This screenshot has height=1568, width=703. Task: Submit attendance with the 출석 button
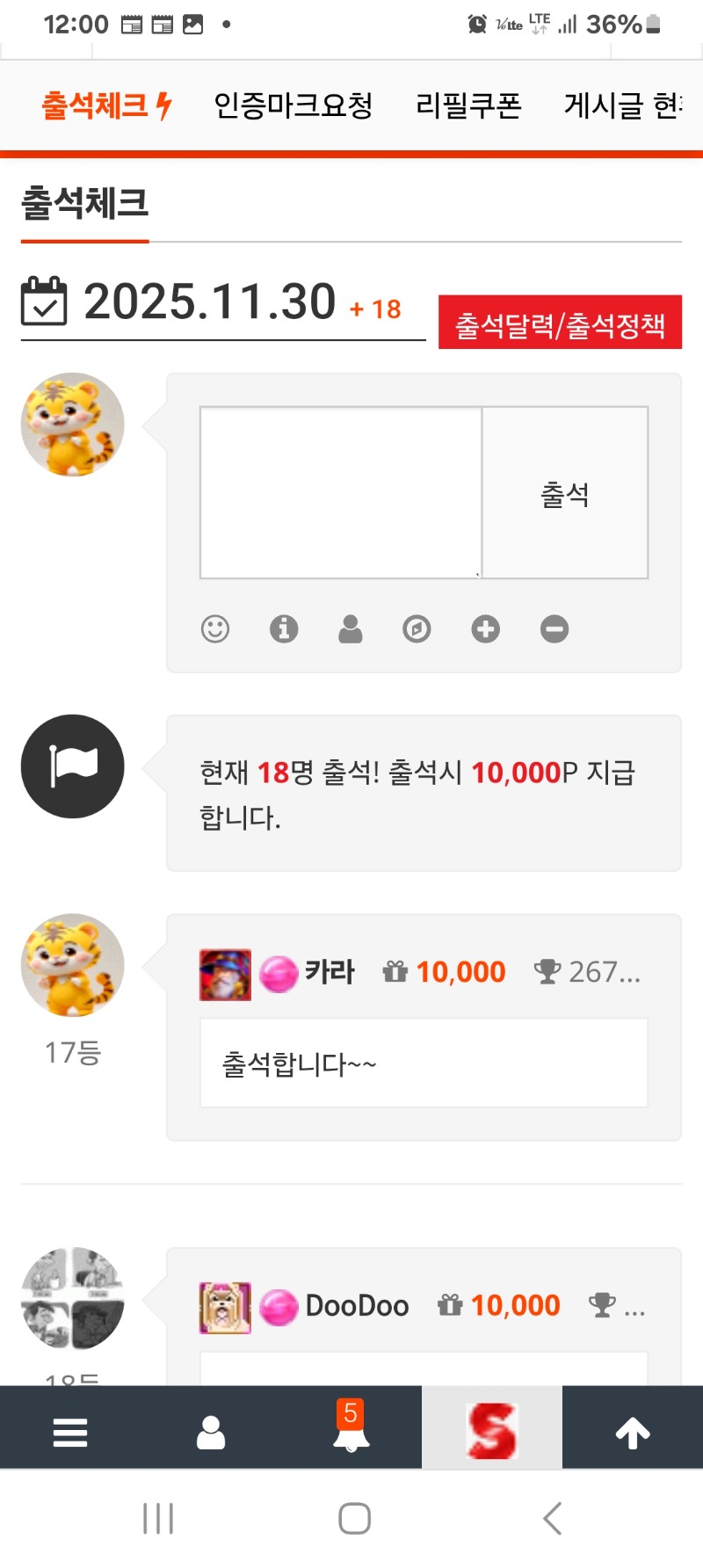(x=565, y=493)
